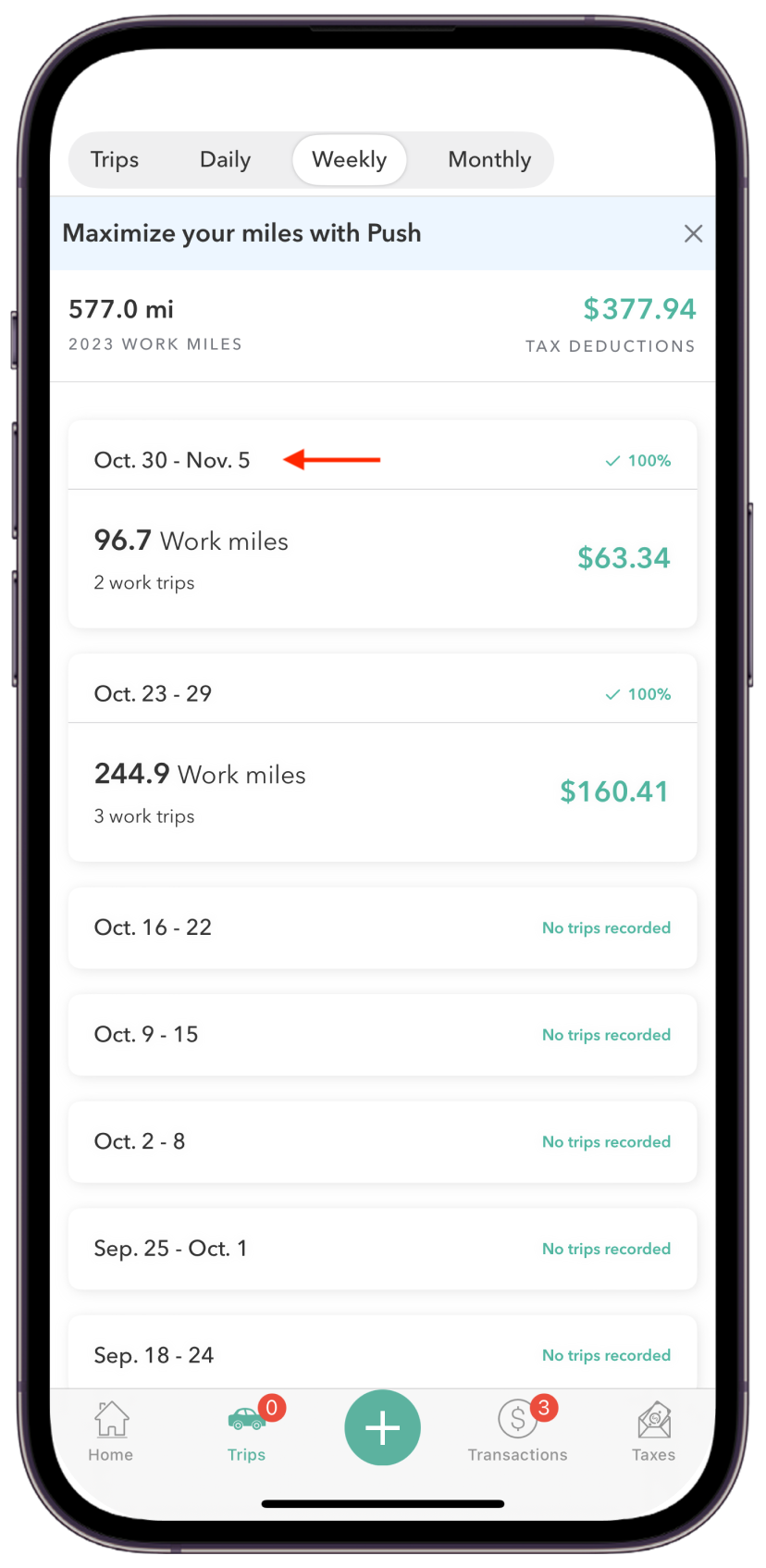Select the Weekly view
Screen dimensions: 766x1568
350,160
